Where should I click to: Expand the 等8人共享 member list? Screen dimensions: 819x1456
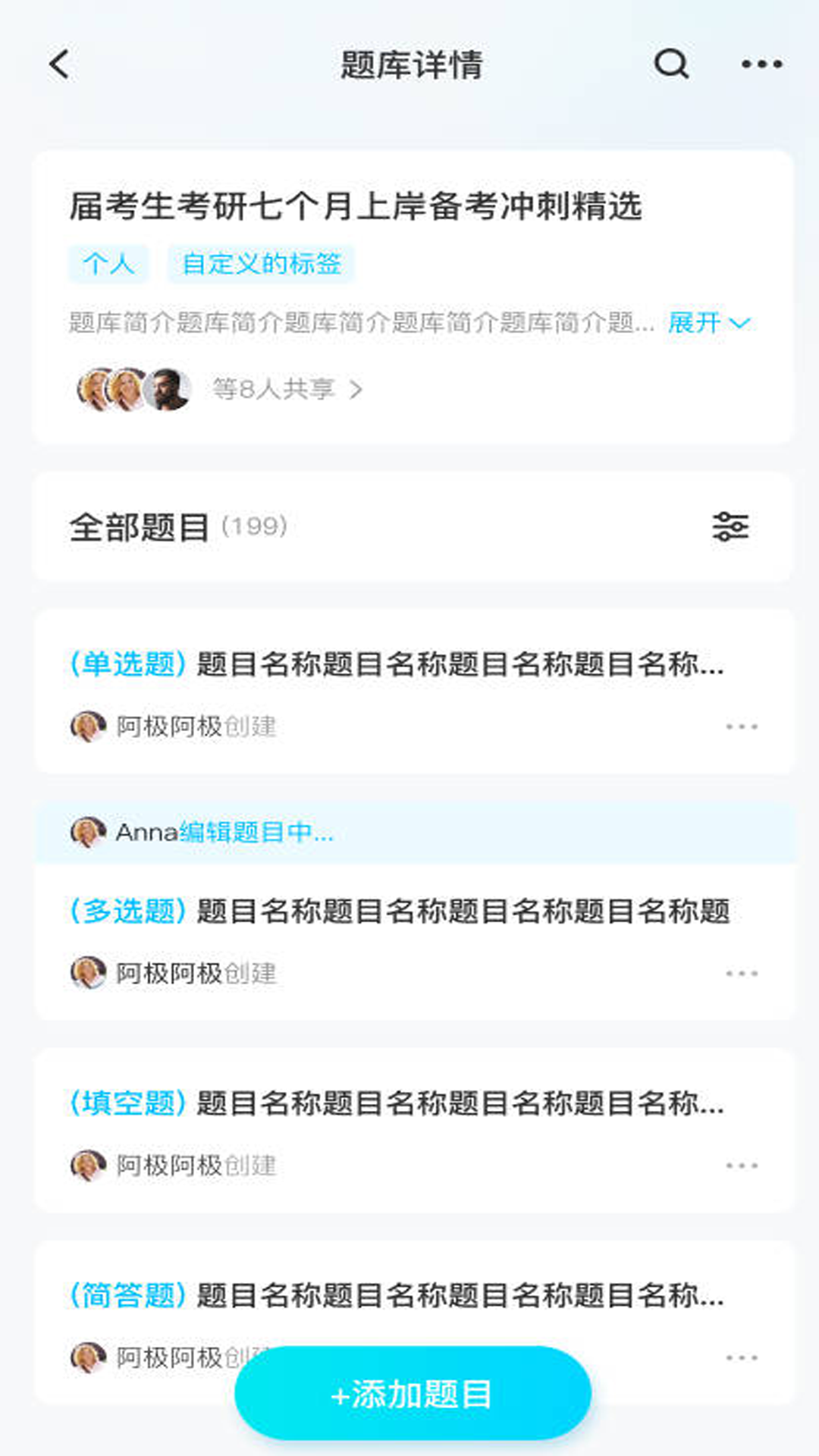click(x=277, y=389)
